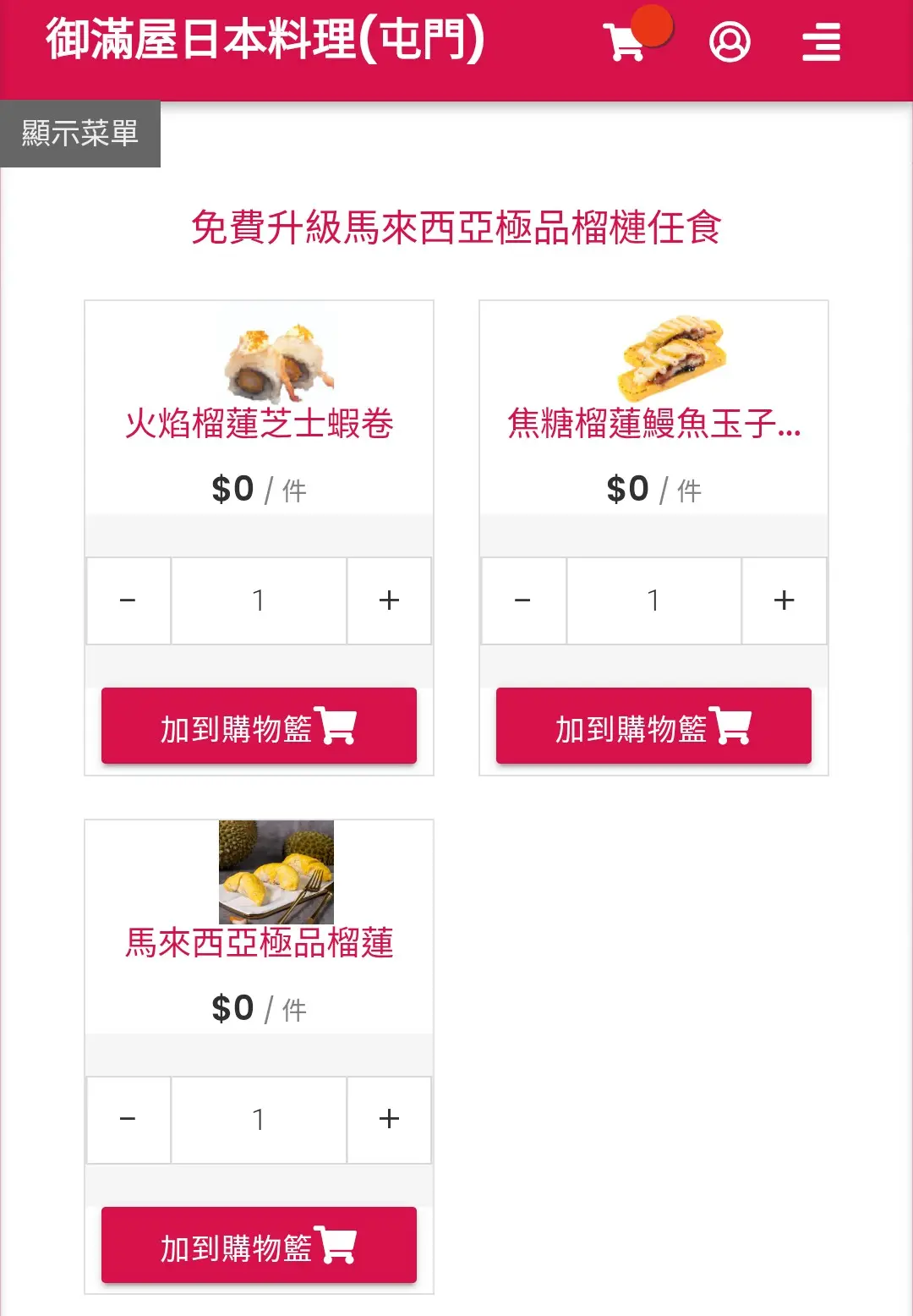The width and height of the screenshot is (913, 1316).
Task: Select the quantity field for 馬來西亞極品榴蓮
Action: pos(259,1119)
